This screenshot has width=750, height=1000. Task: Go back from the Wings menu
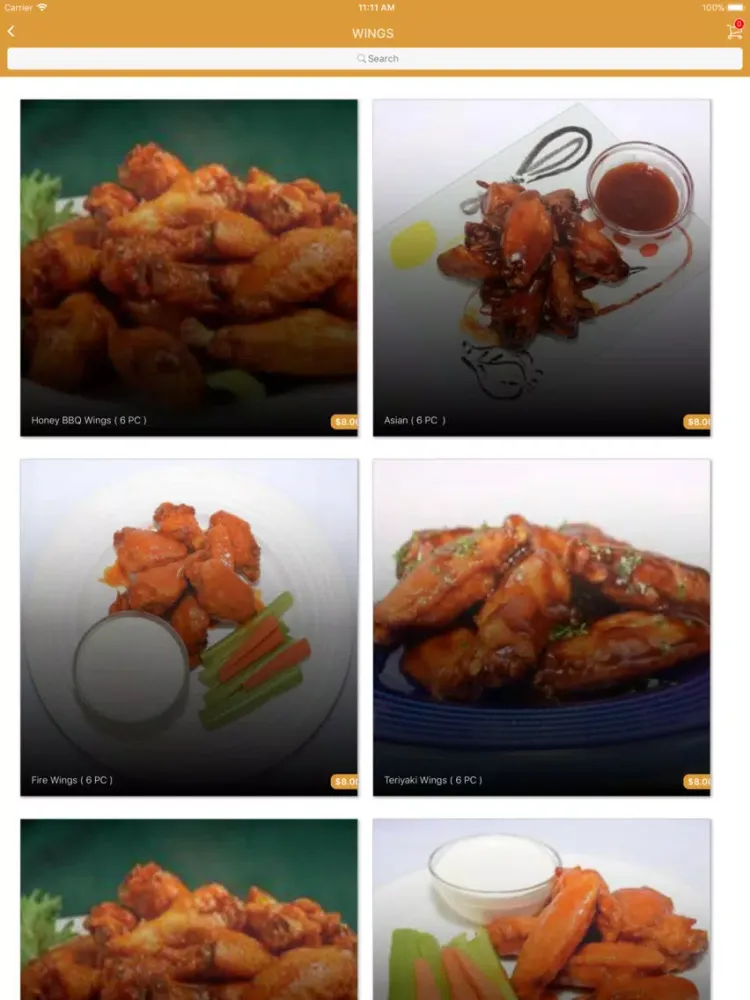[x=11, y=32]
